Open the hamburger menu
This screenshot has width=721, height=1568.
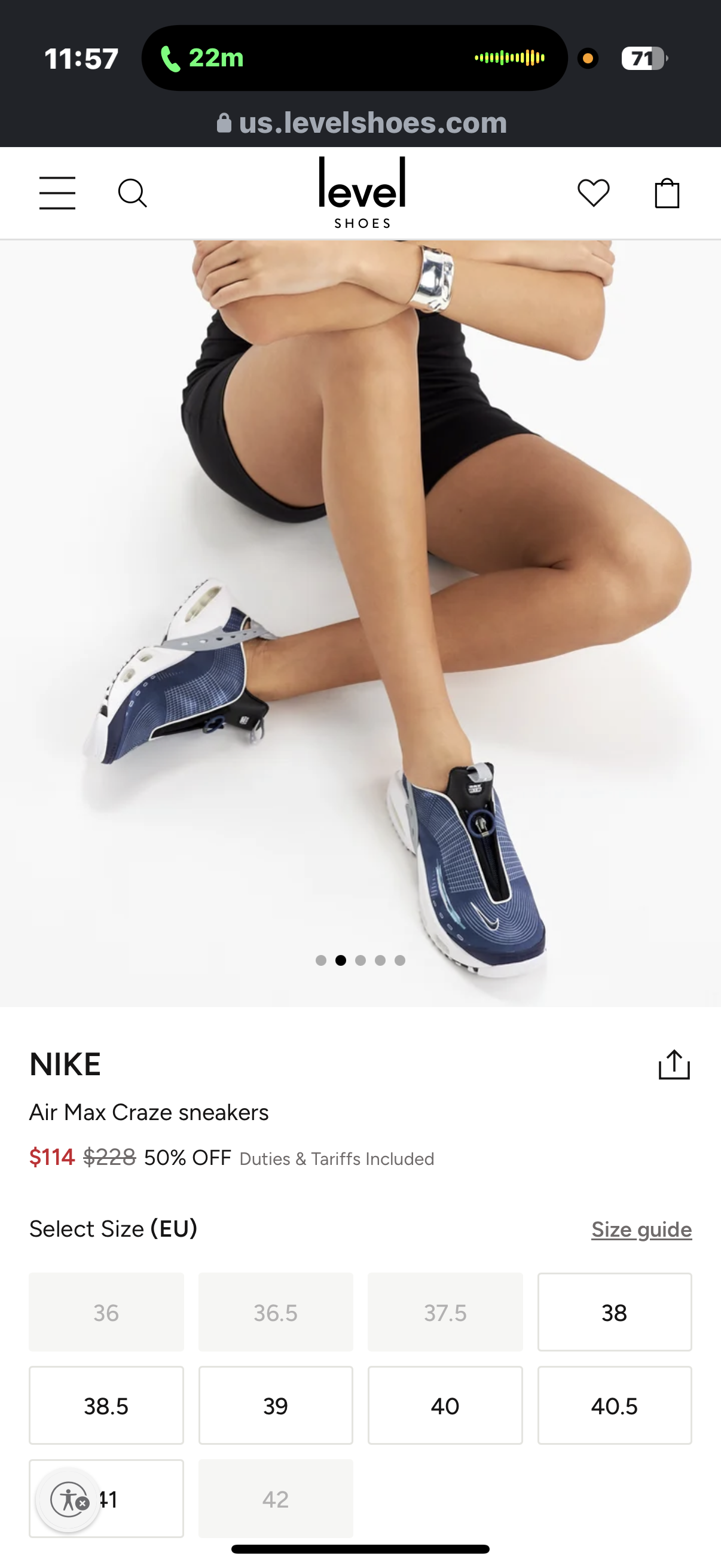[x=57, y=193]
